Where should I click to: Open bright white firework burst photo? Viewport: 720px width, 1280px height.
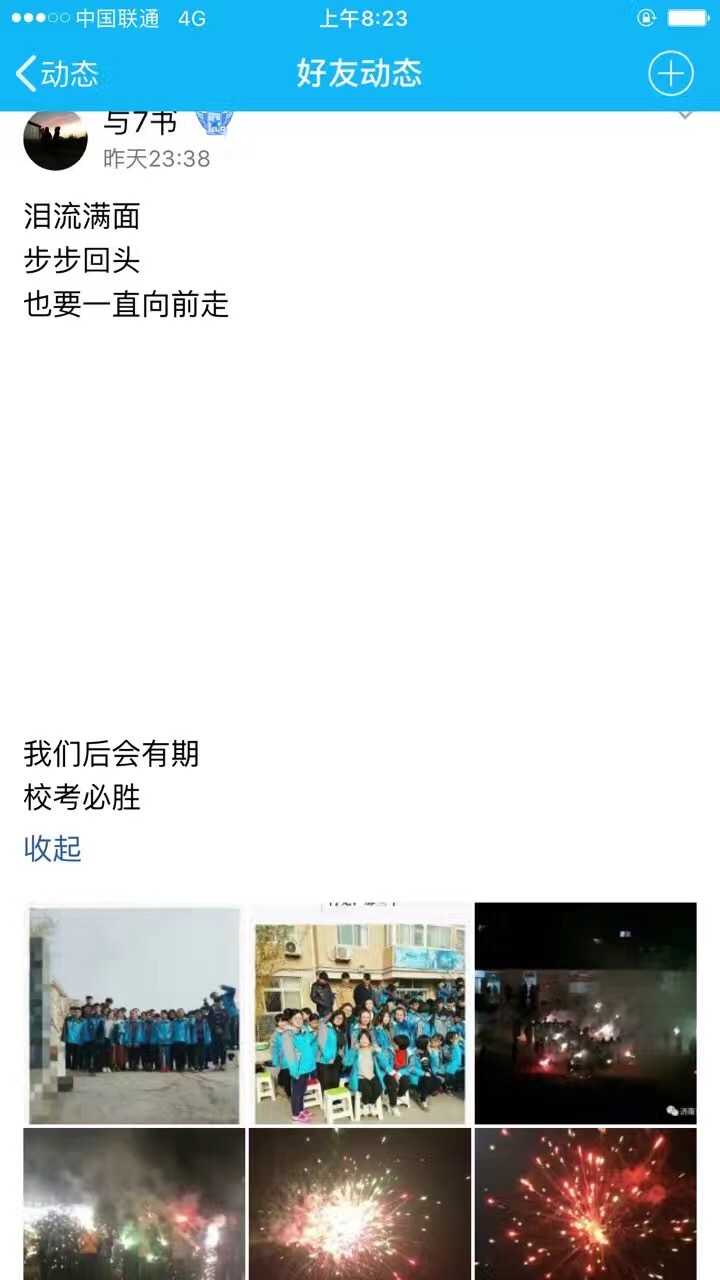359,1205
